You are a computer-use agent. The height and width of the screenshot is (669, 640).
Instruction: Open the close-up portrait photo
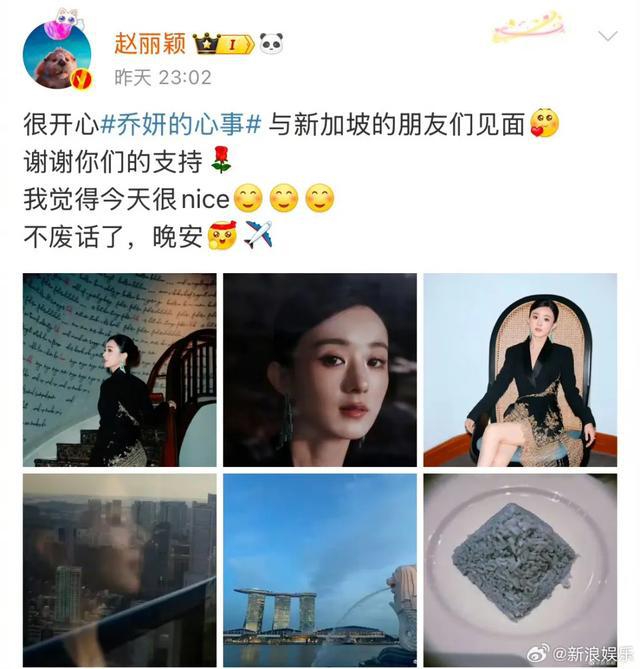[319, 369]
